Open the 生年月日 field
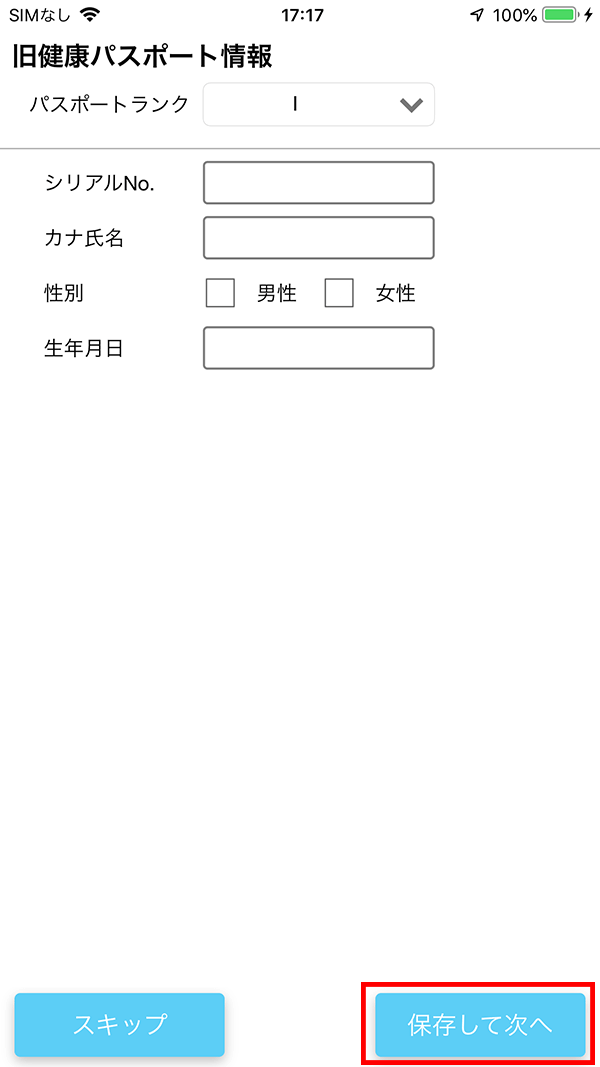 pos(318,348)
